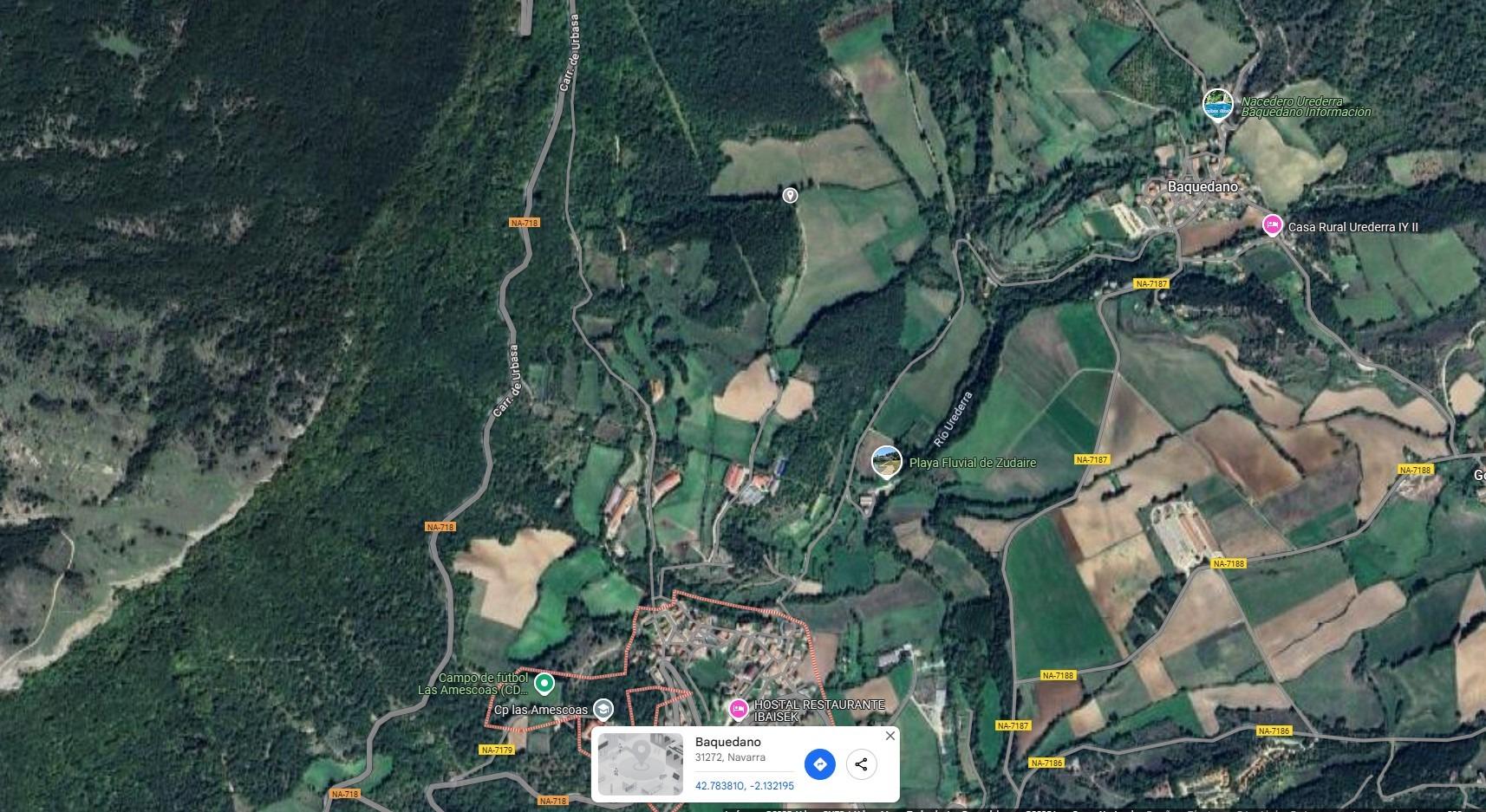Open Cp las Amescoas school marker
This screenshot has height=812, width=1486.
click(603, 710)
